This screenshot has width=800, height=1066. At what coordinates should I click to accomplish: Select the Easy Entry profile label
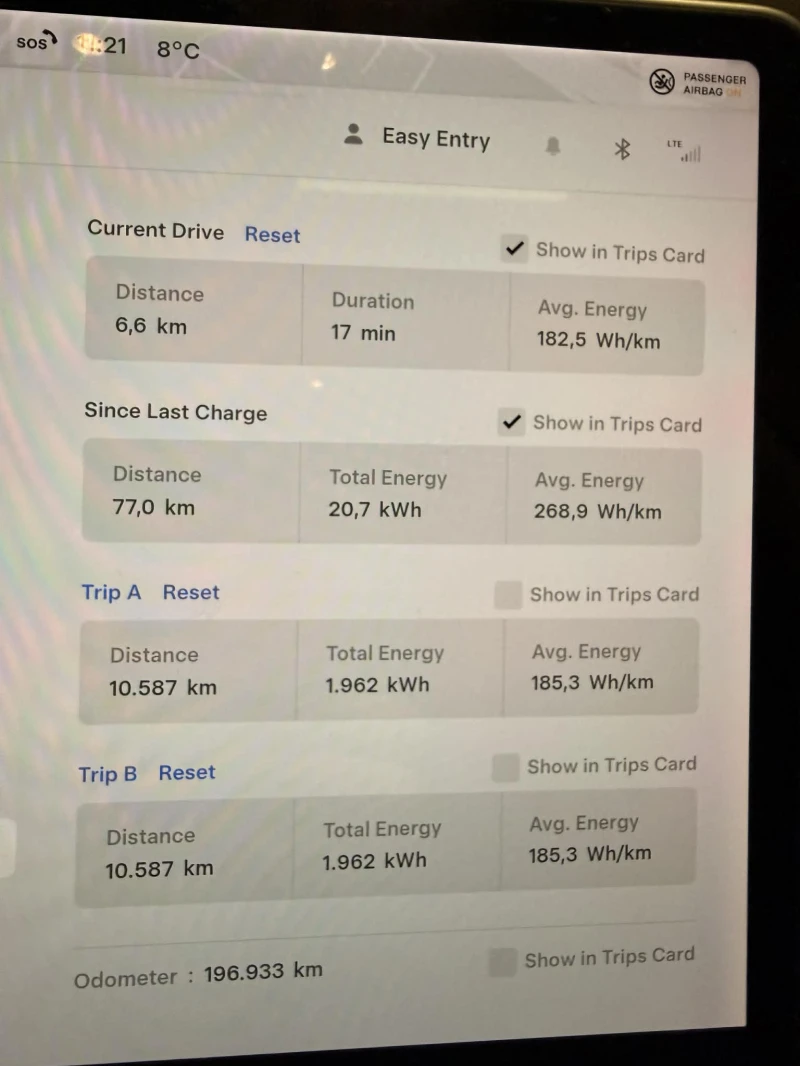click(435, 138)
